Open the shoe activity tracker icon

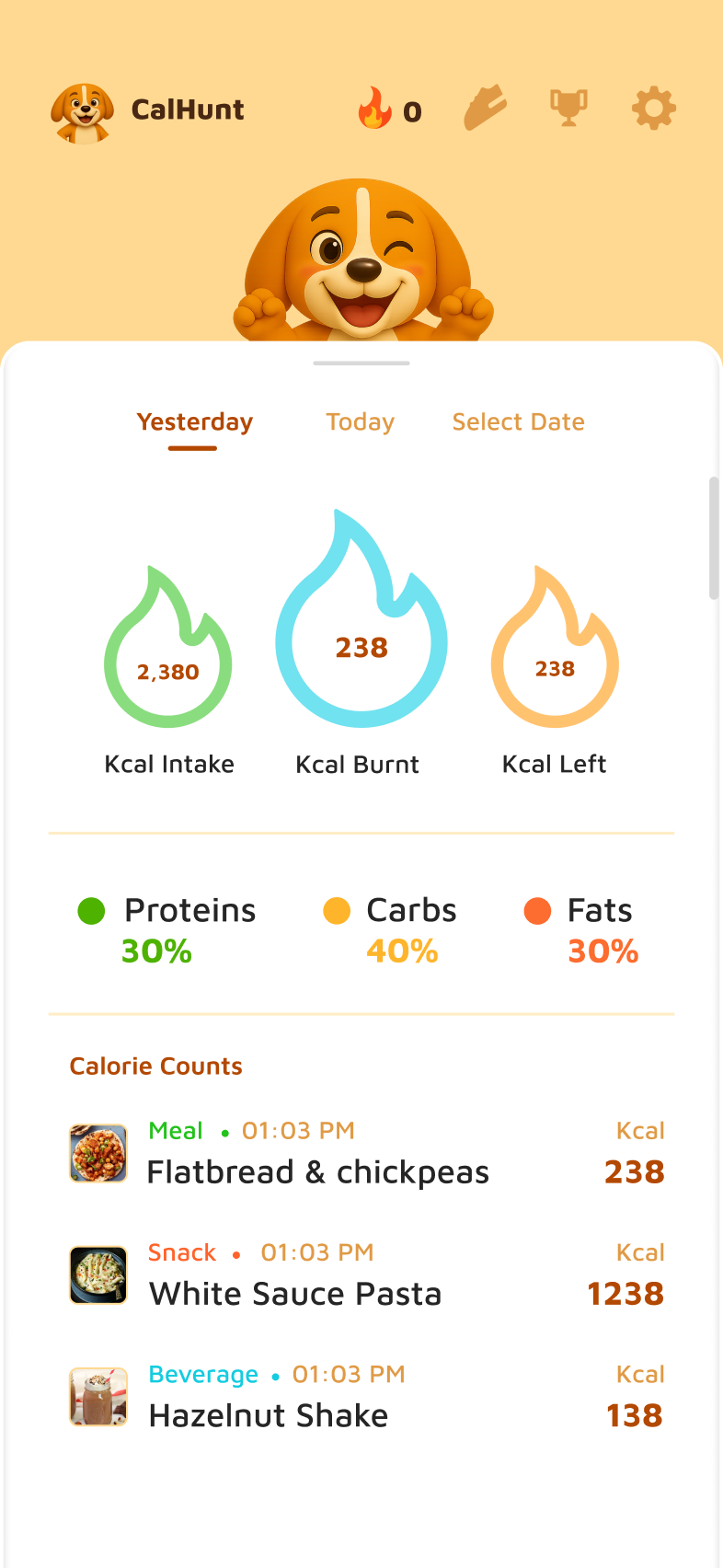(486, 108)
